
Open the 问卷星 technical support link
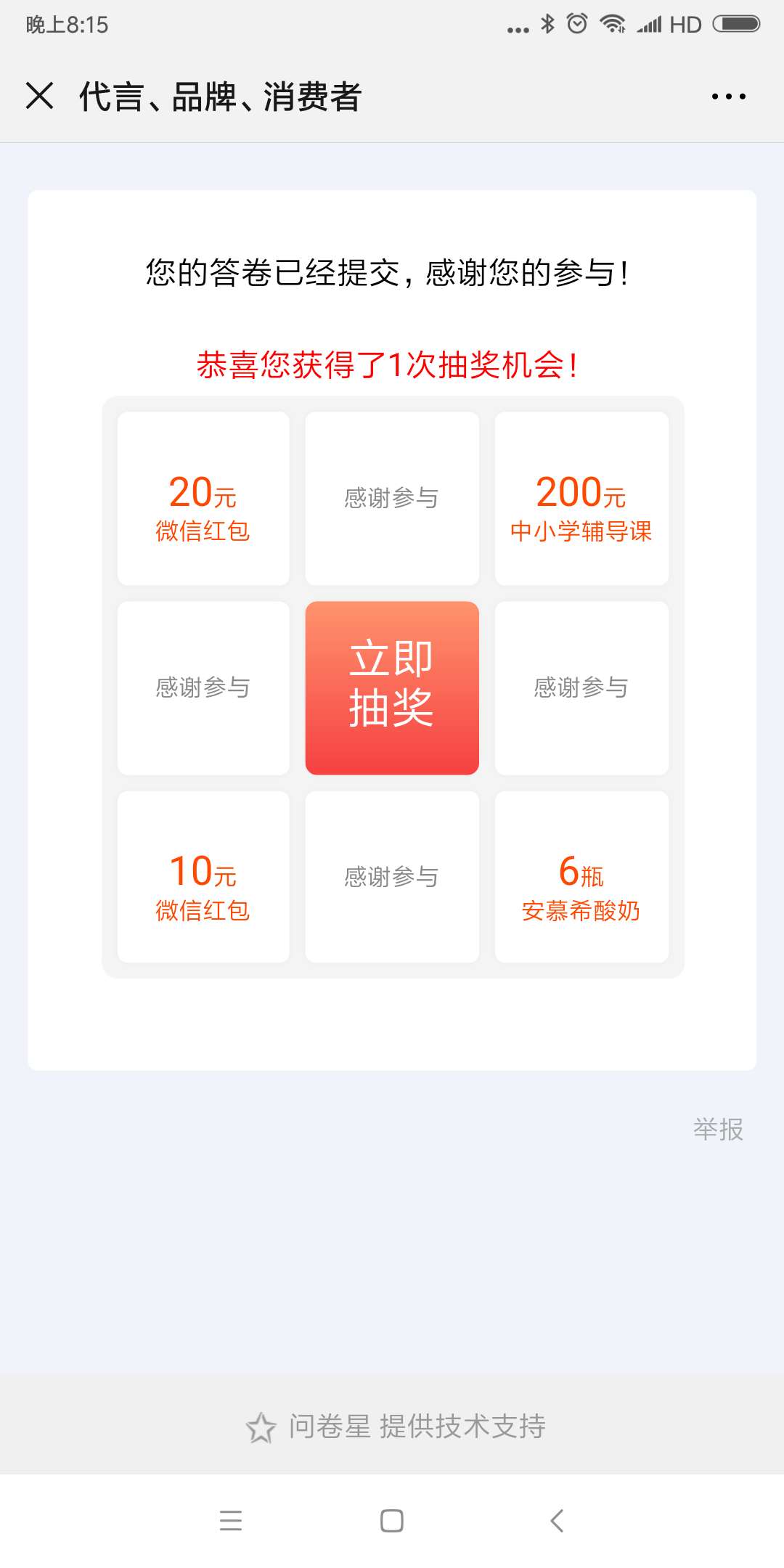(x=396, y=1426)
